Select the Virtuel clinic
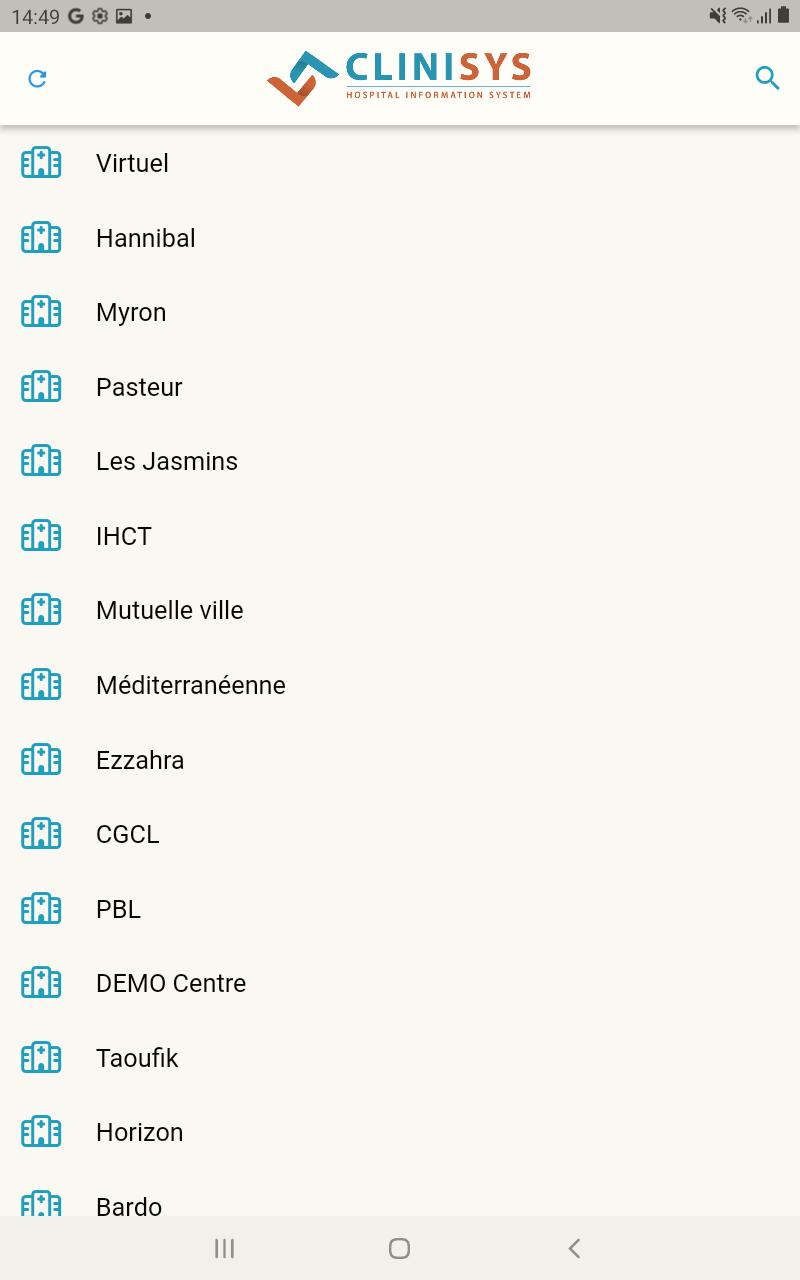The width and height of the screenshot is (800, 1280). [132, 163]
